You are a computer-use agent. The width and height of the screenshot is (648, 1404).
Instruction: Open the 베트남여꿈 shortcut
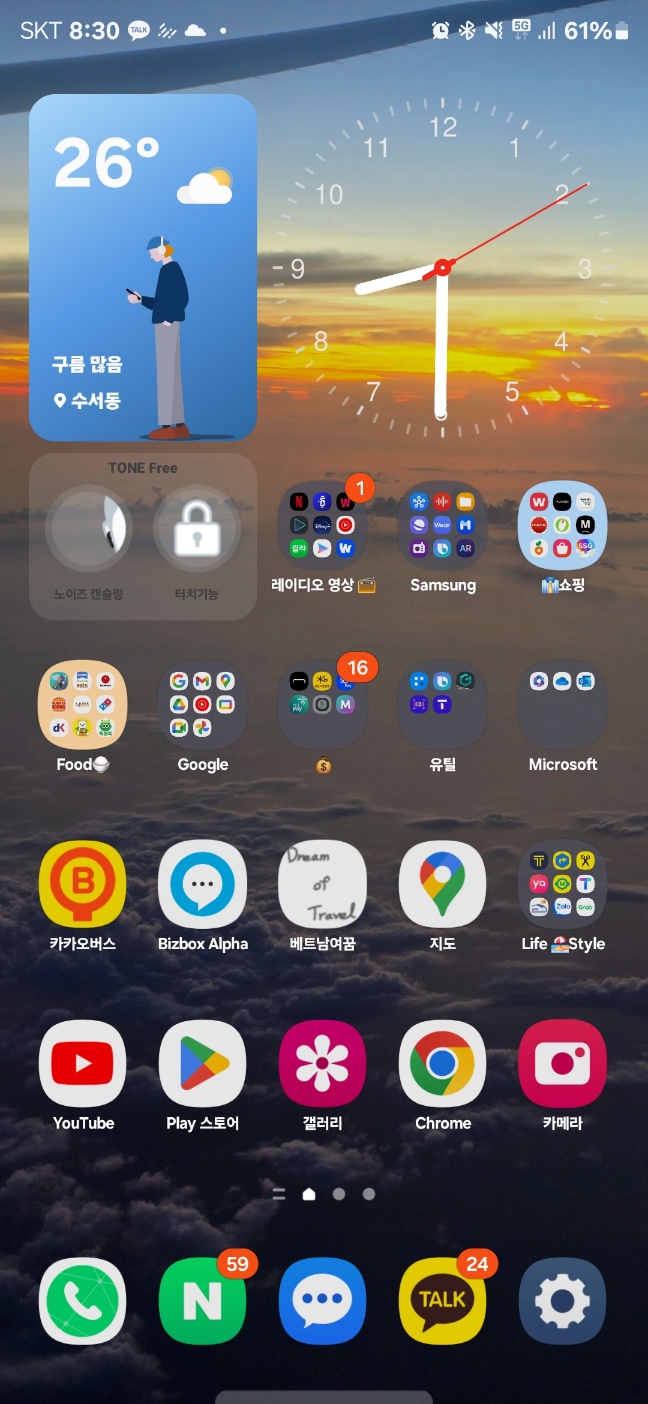pyautogui.click(x=322, y=884)
